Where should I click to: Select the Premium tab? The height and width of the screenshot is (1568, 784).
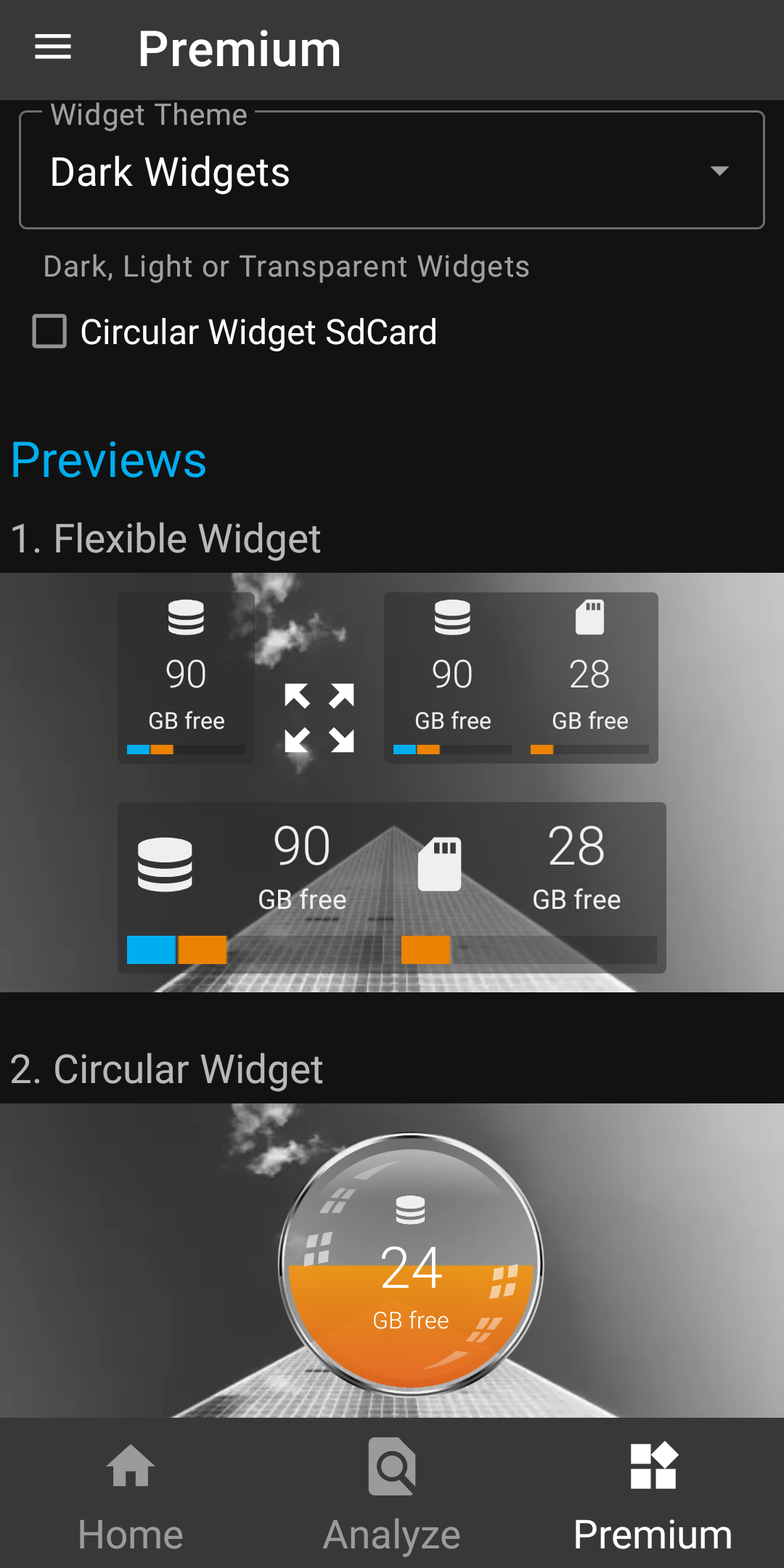pyautogui.click(x=653, y=1495)
